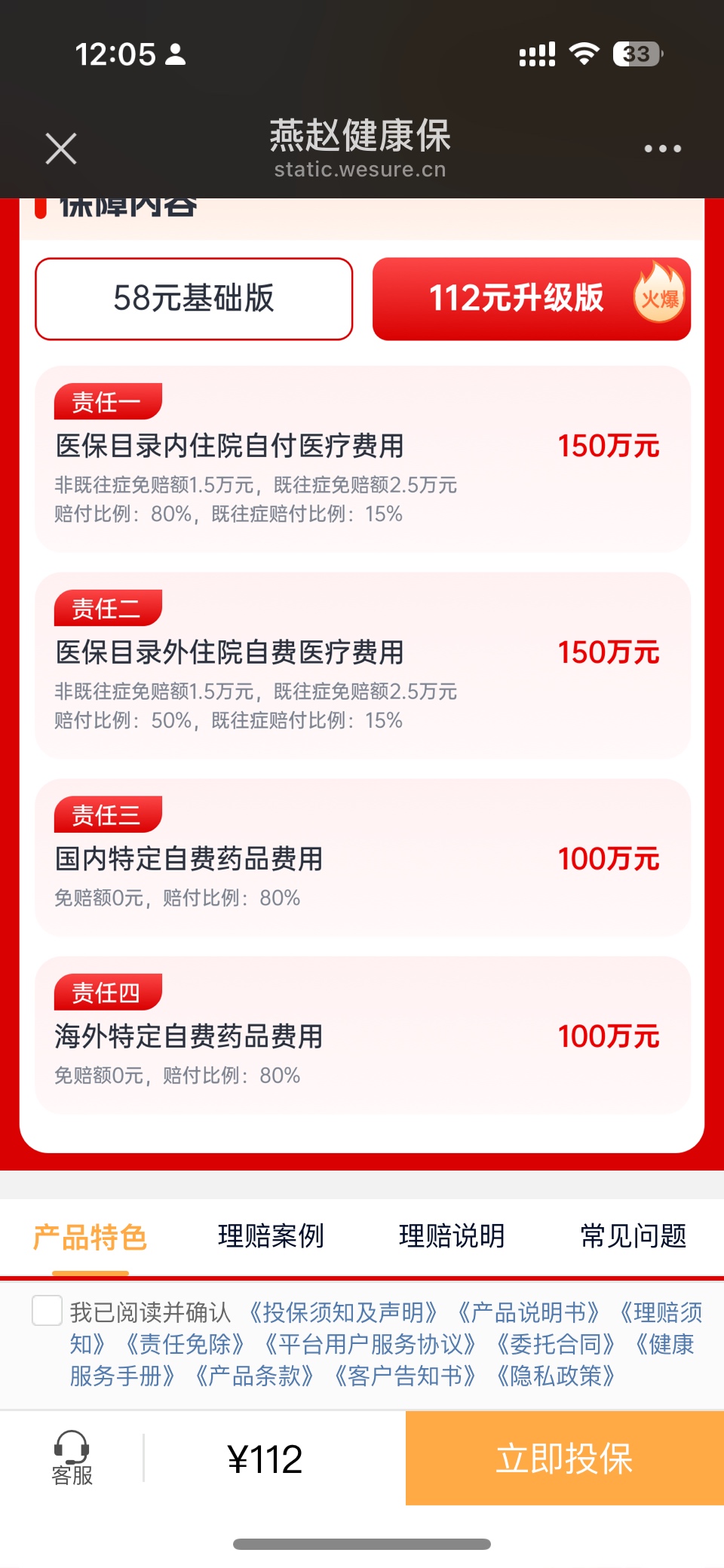The height and width of the screenshot is (1568, 724).
Task: Open the 《产品条款》 link
Action: click(x=253, y=1376)
